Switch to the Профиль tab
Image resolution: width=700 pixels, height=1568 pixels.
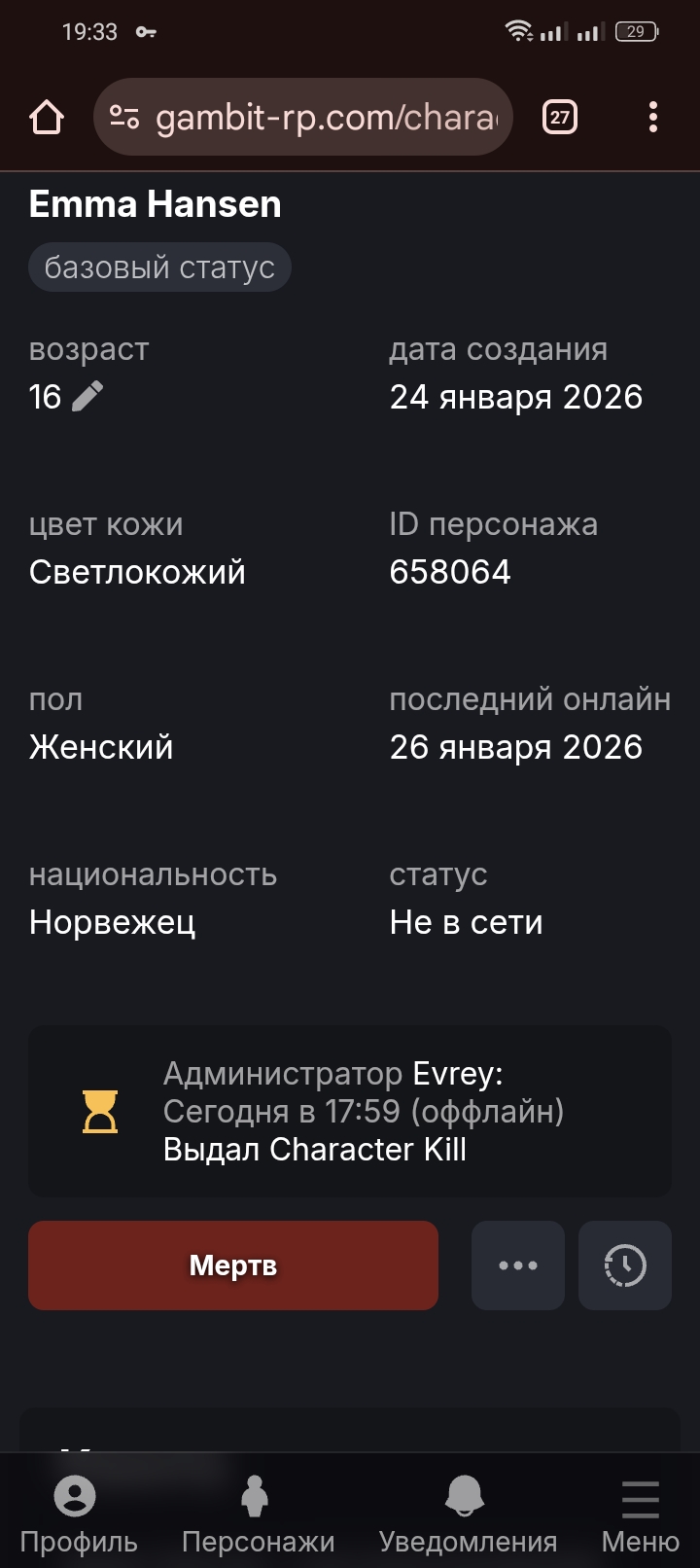point(78,1514)
